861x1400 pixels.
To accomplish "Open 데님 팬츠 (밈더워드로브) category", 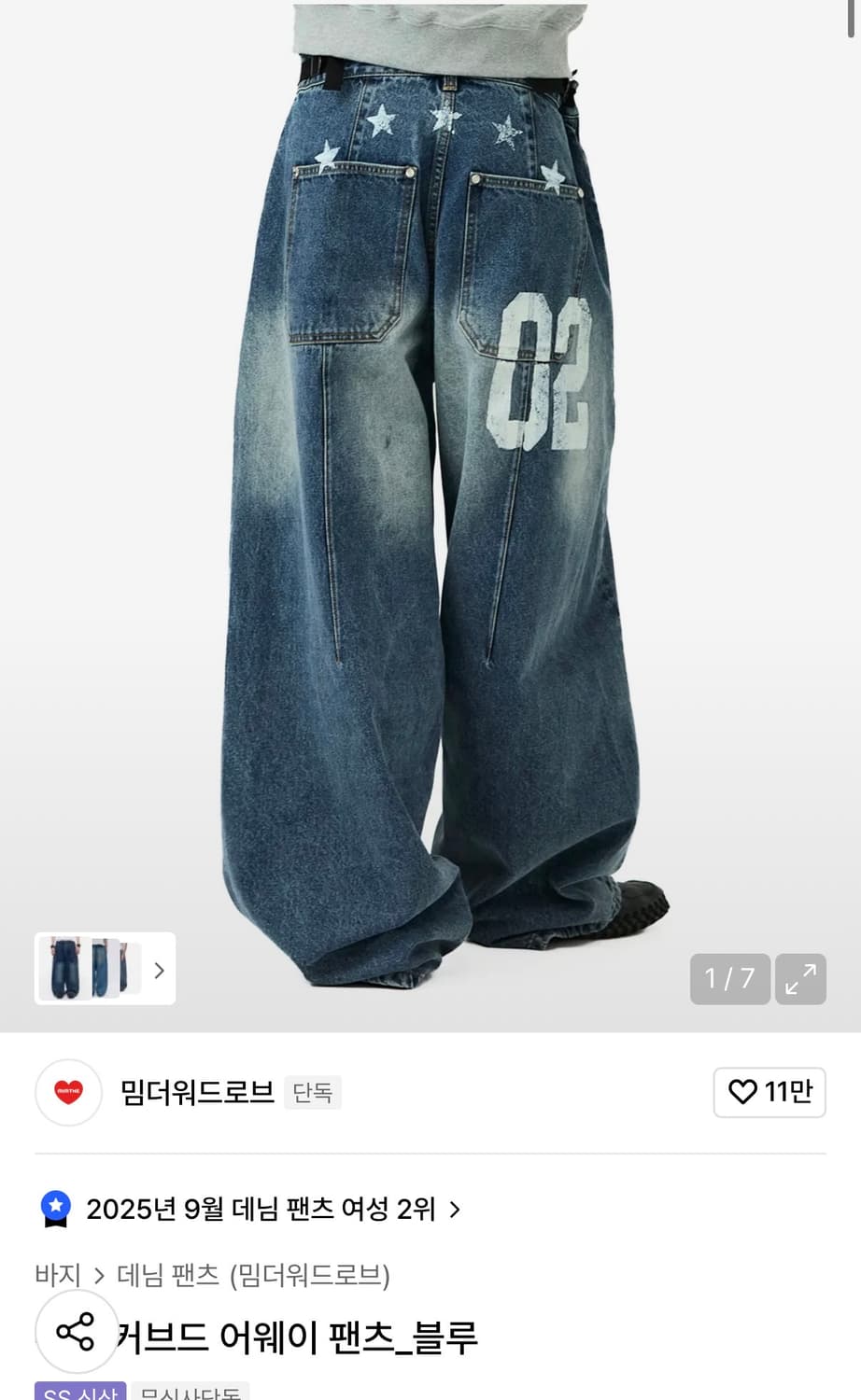I will pyautogui.click(x=254, y=1275).
